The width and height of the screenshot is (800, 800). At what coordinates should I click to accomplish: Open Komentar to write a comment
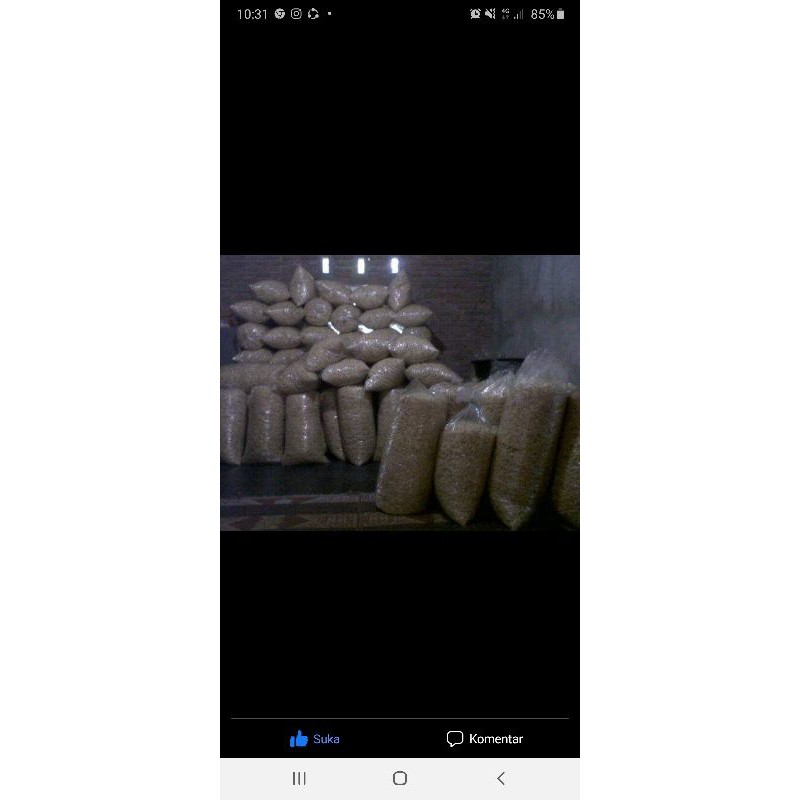click(485, 739)
